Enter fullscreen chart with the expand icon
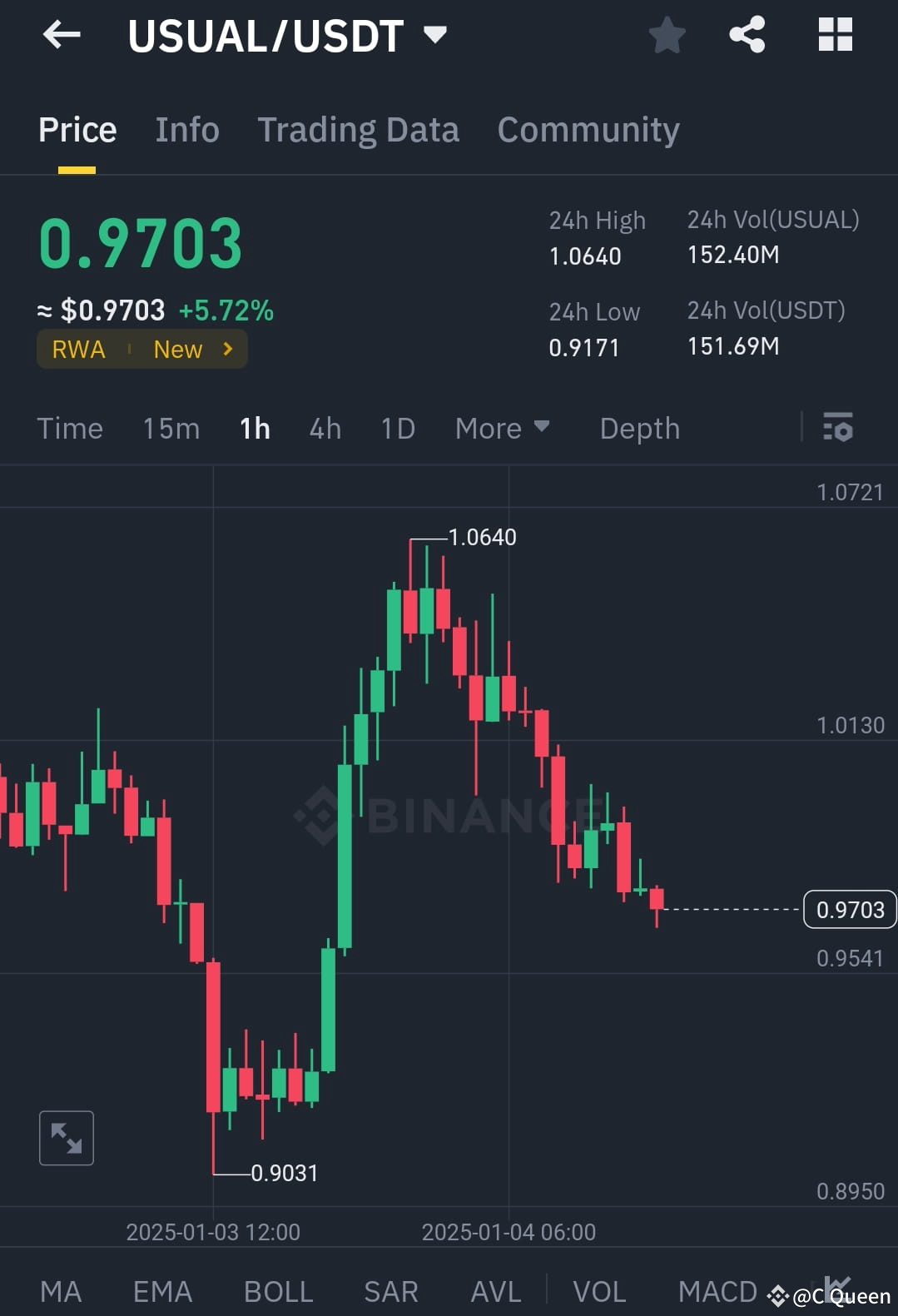 click(x=66, y=1138)
